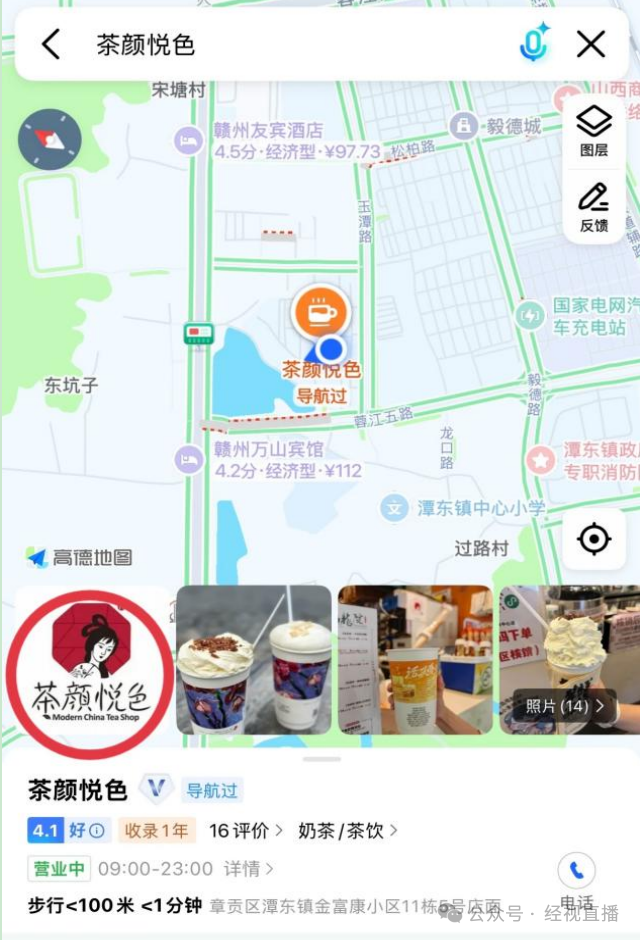This screenshot has width=640, height=940.
Task: Go back with the arrow
Action: point(51,44)
